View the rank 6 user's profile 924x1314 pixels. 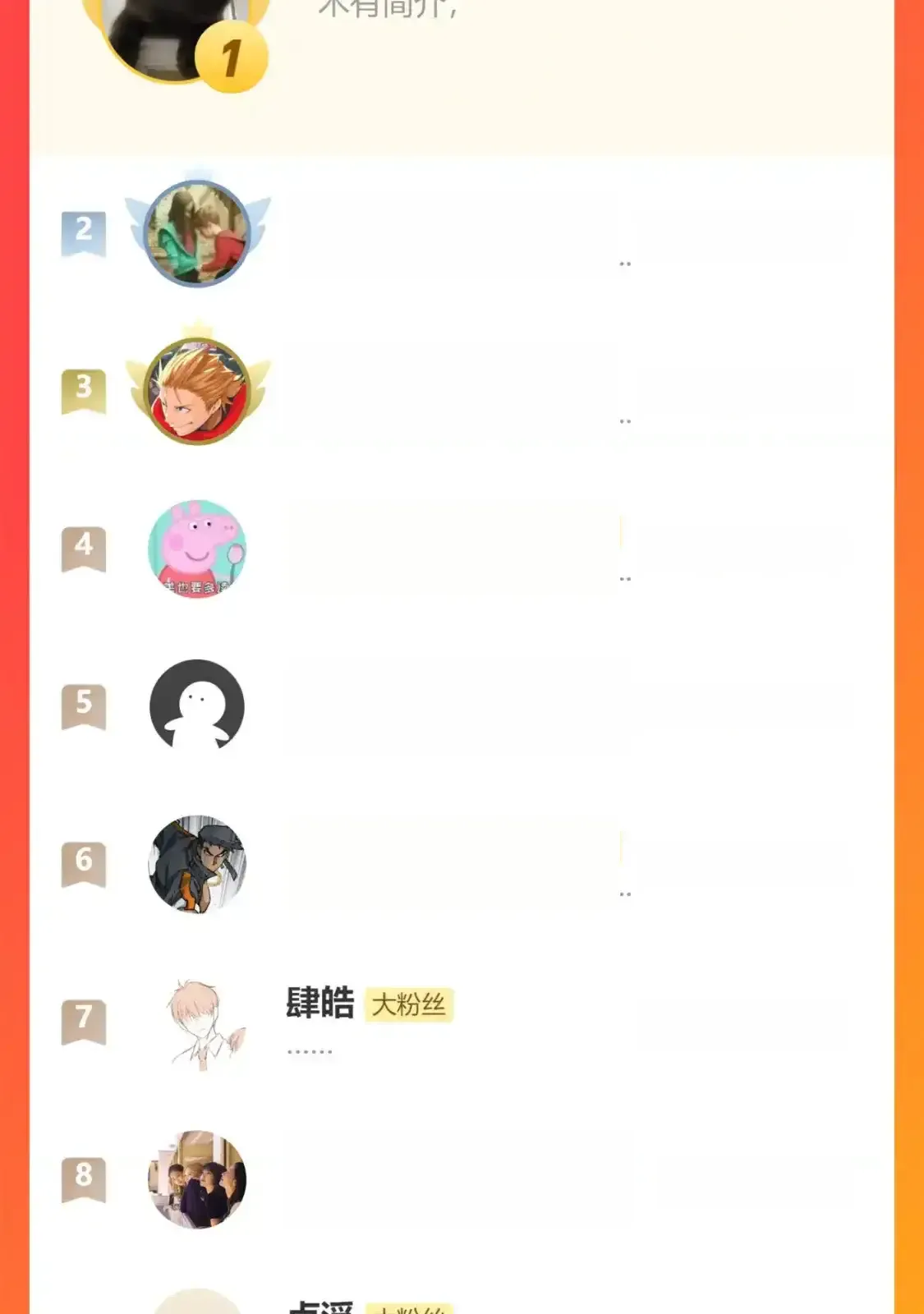[x=197, y=864]
